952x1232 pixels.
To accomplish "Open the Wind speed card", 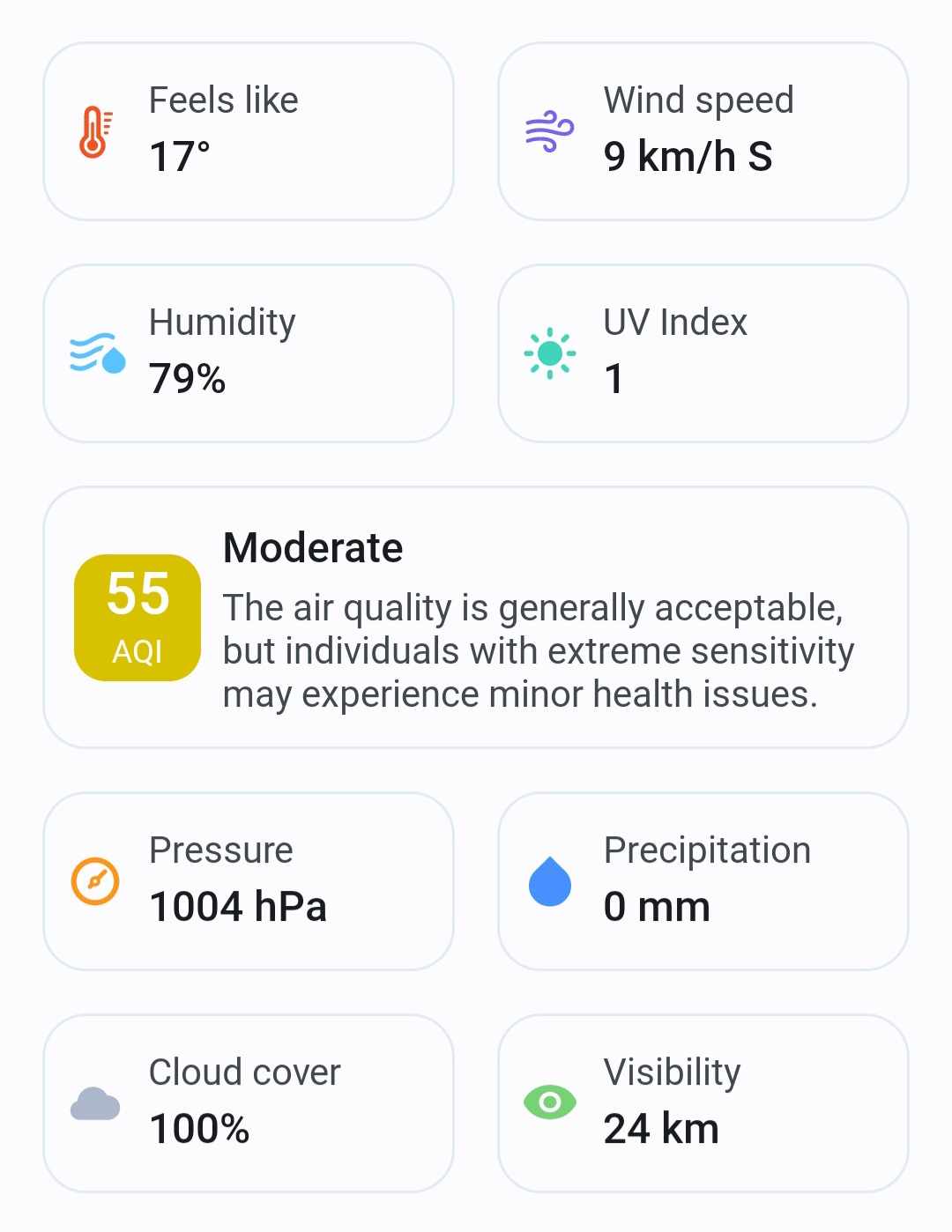I will [x=703, y=131].
